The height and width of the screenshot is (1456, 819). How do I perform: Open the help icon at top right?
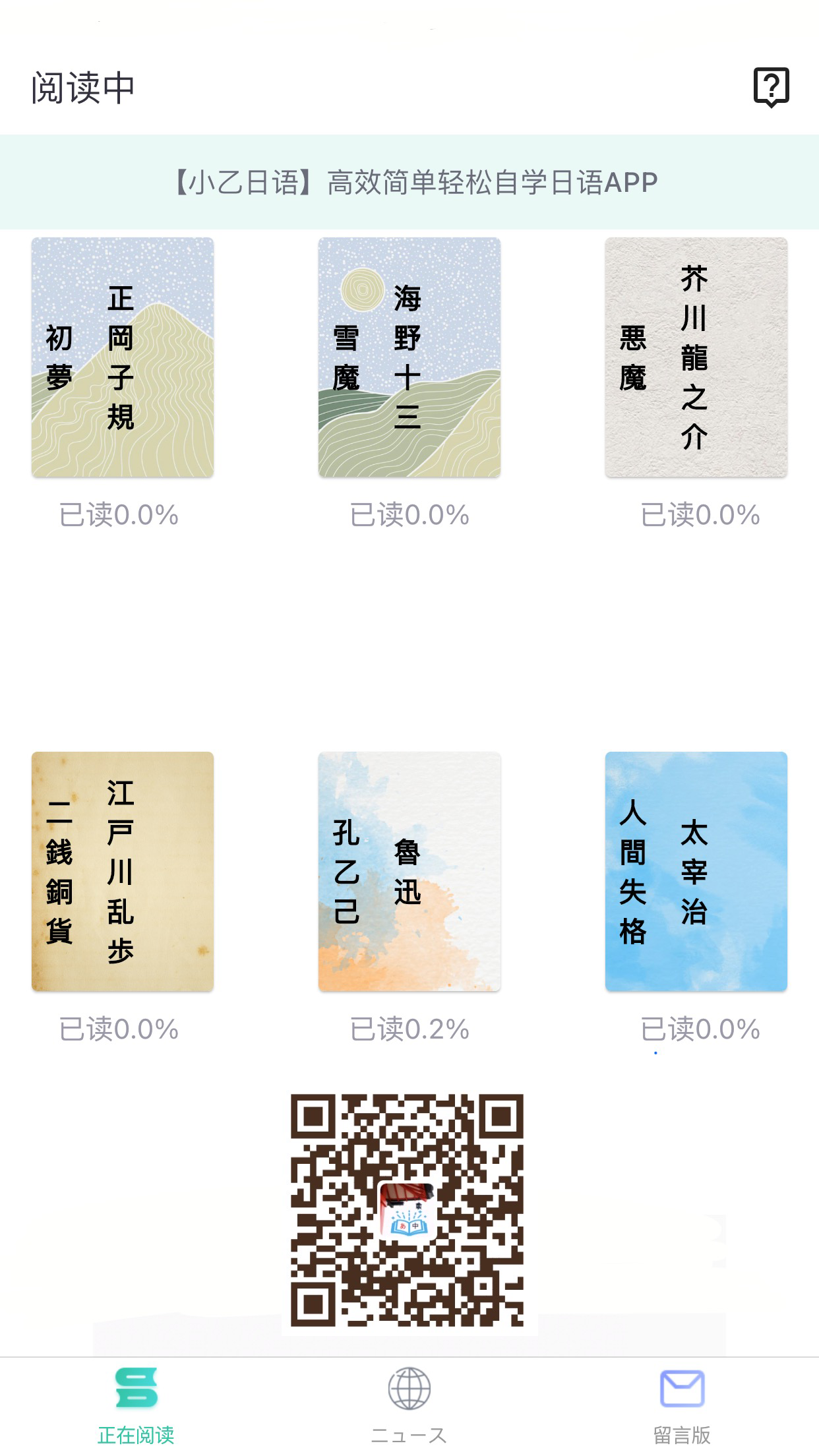(x=770, y=86)
